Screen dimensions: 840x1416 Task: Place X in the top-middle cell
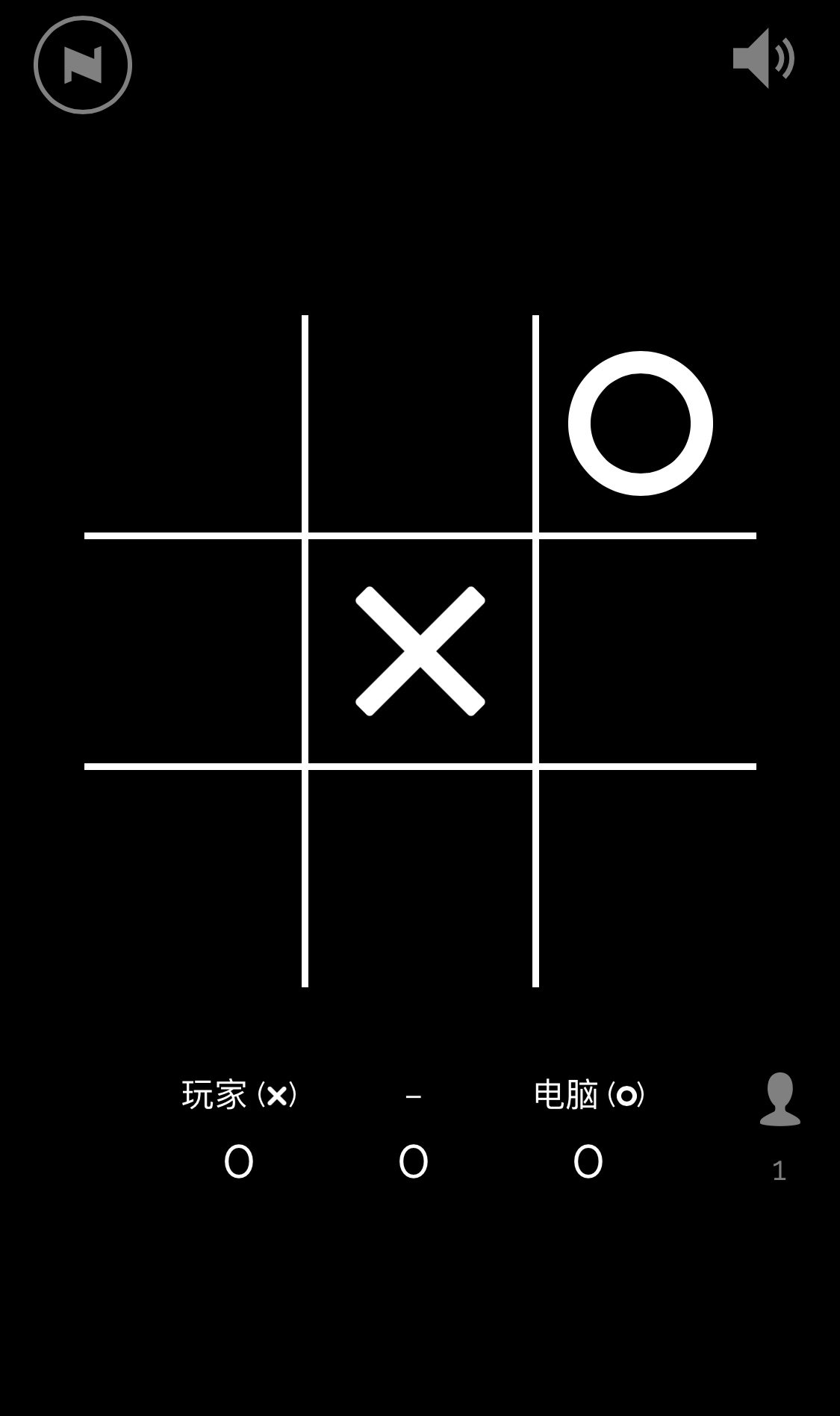(420, 423)
